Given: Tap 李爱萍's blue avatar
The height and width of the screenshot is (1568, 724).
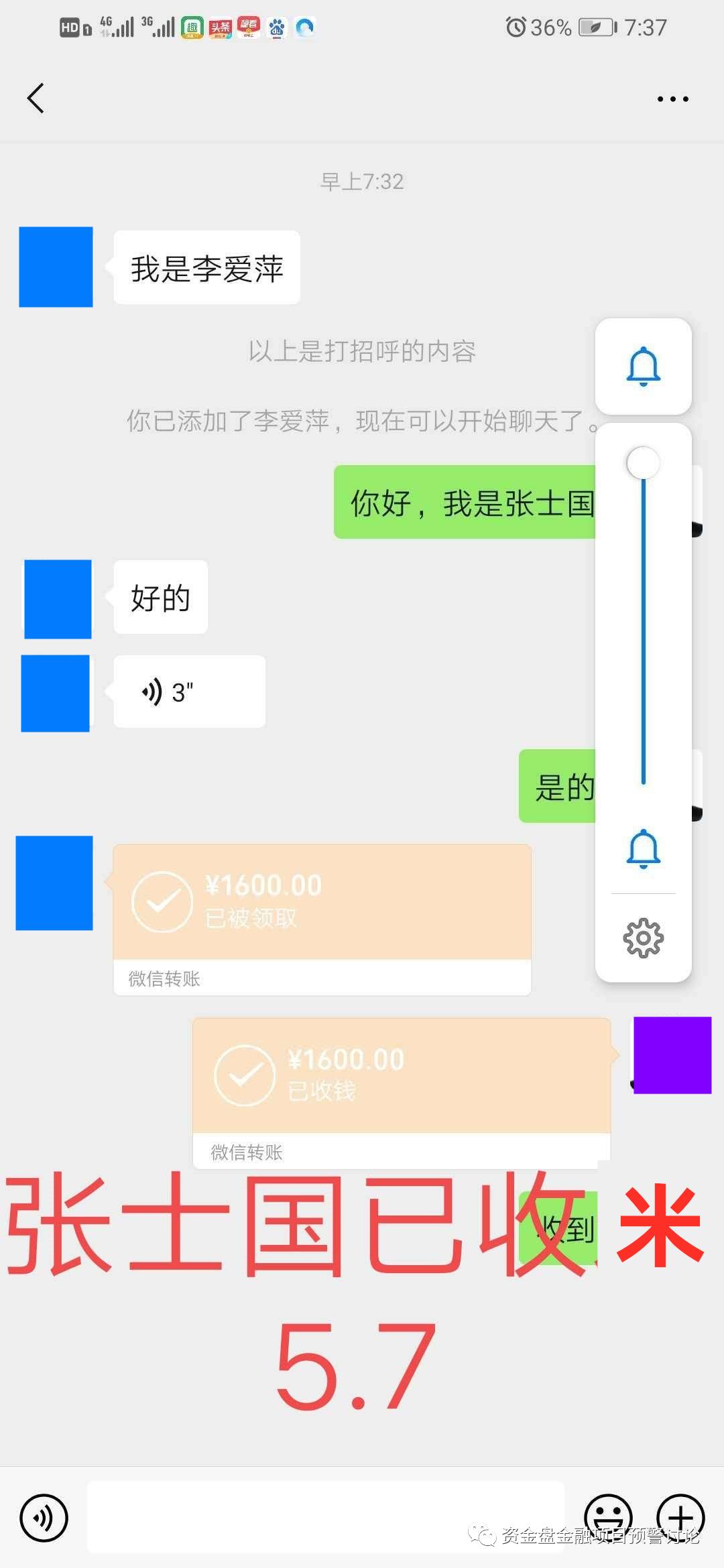Looking at the screenshot, I should [x=57, y=267].
